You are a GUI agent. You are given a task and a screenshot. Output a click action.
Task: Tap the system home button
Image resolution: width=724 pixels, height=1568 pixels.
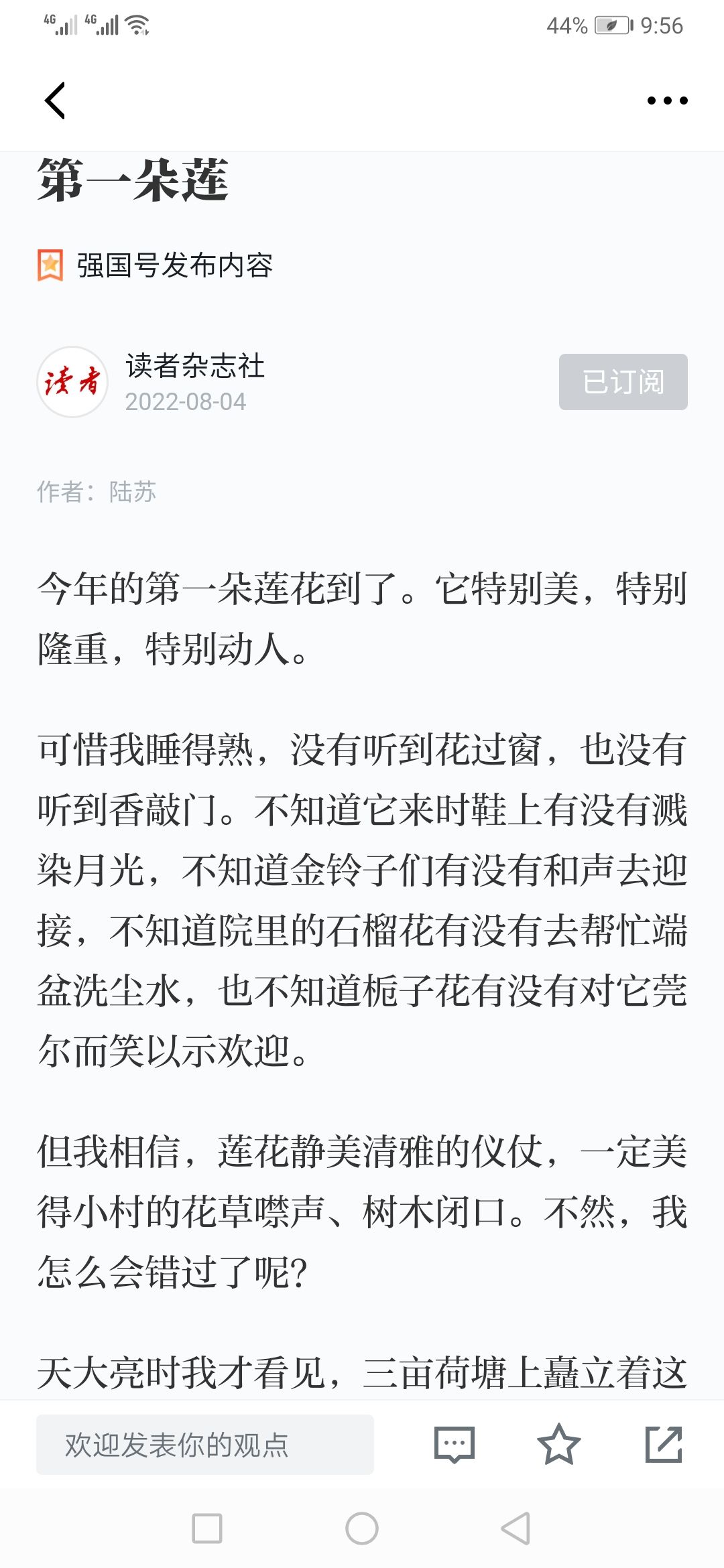(x=362, y=1528)
